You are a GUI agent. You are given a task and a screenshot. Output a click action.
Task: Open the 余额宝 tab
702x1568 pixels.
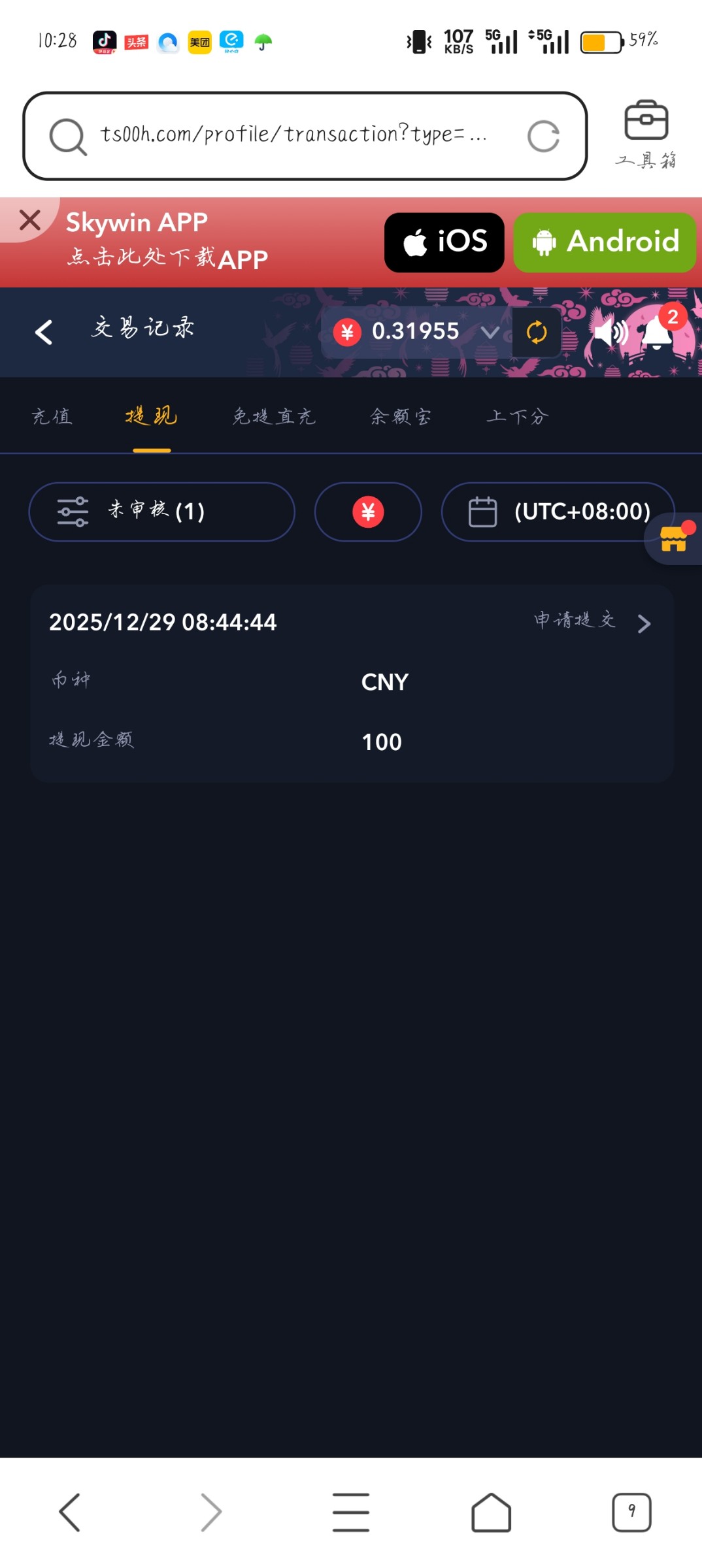click(400, 416)
